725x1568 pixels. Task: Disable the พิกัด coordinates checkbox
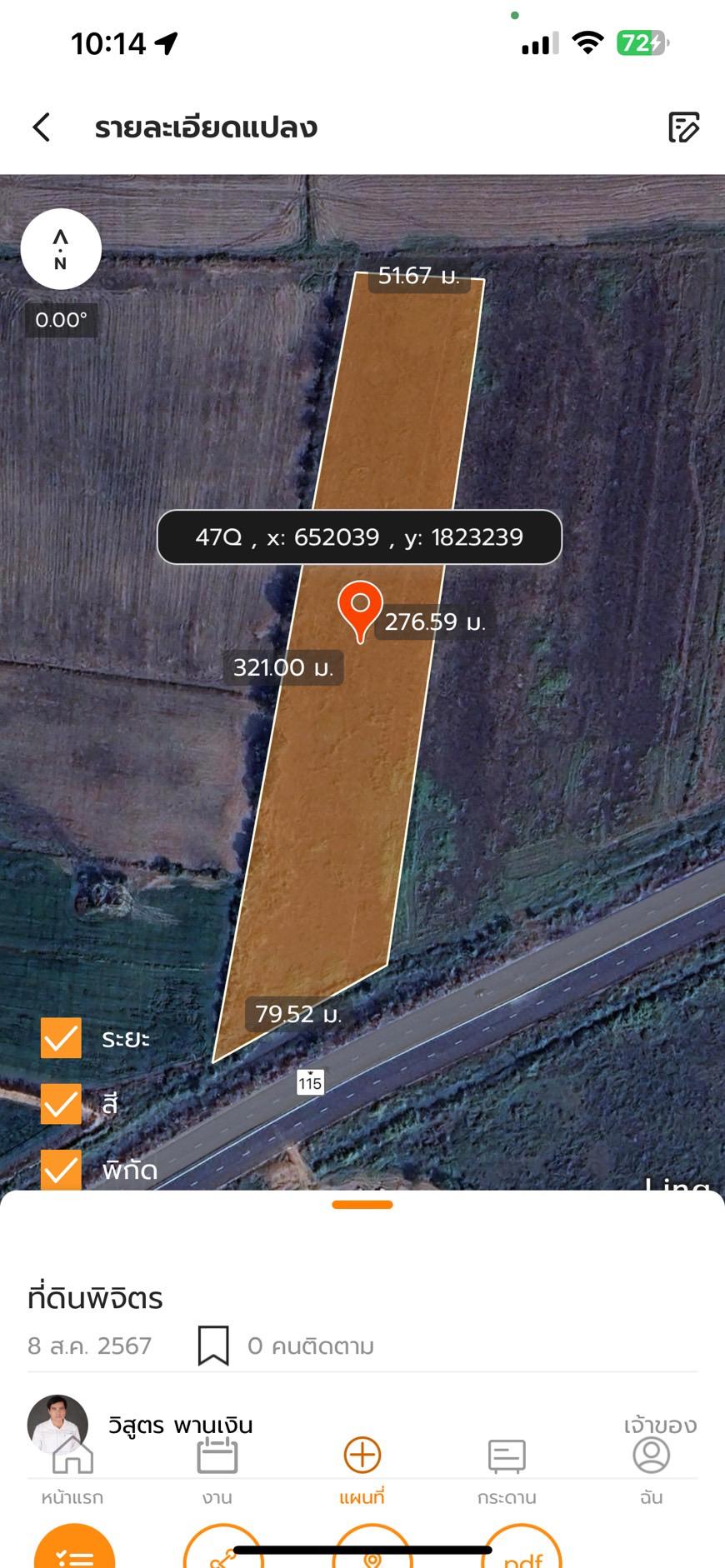61,1170
